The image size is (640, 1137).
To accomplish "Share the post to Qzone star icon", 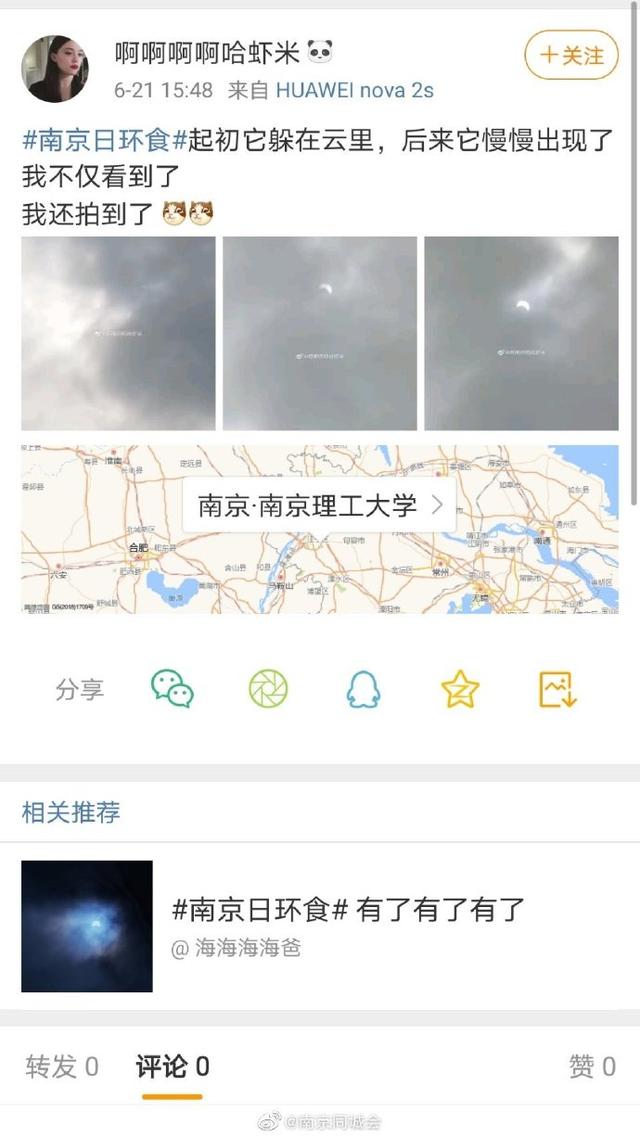I will [460, 689].
